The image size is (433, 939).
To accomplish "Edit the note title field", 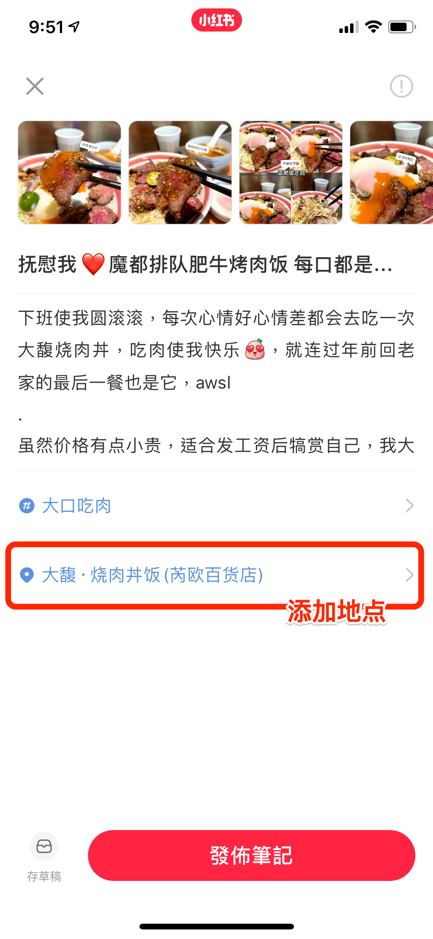I will [x=216, y=265].
